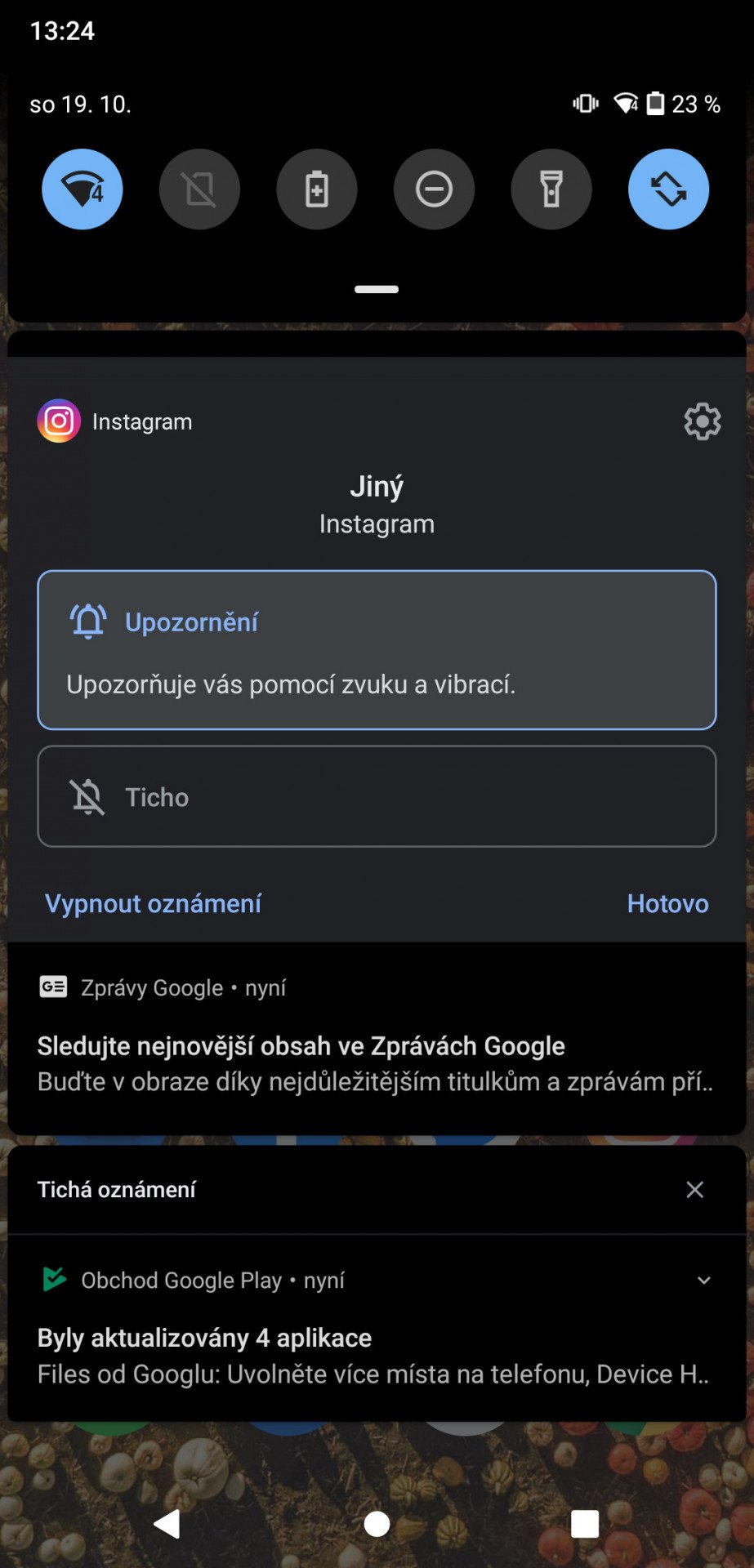Expand the Obchod Google Play notification
The width and height of the screenshot is (754, 1568).
[703, 1281]
